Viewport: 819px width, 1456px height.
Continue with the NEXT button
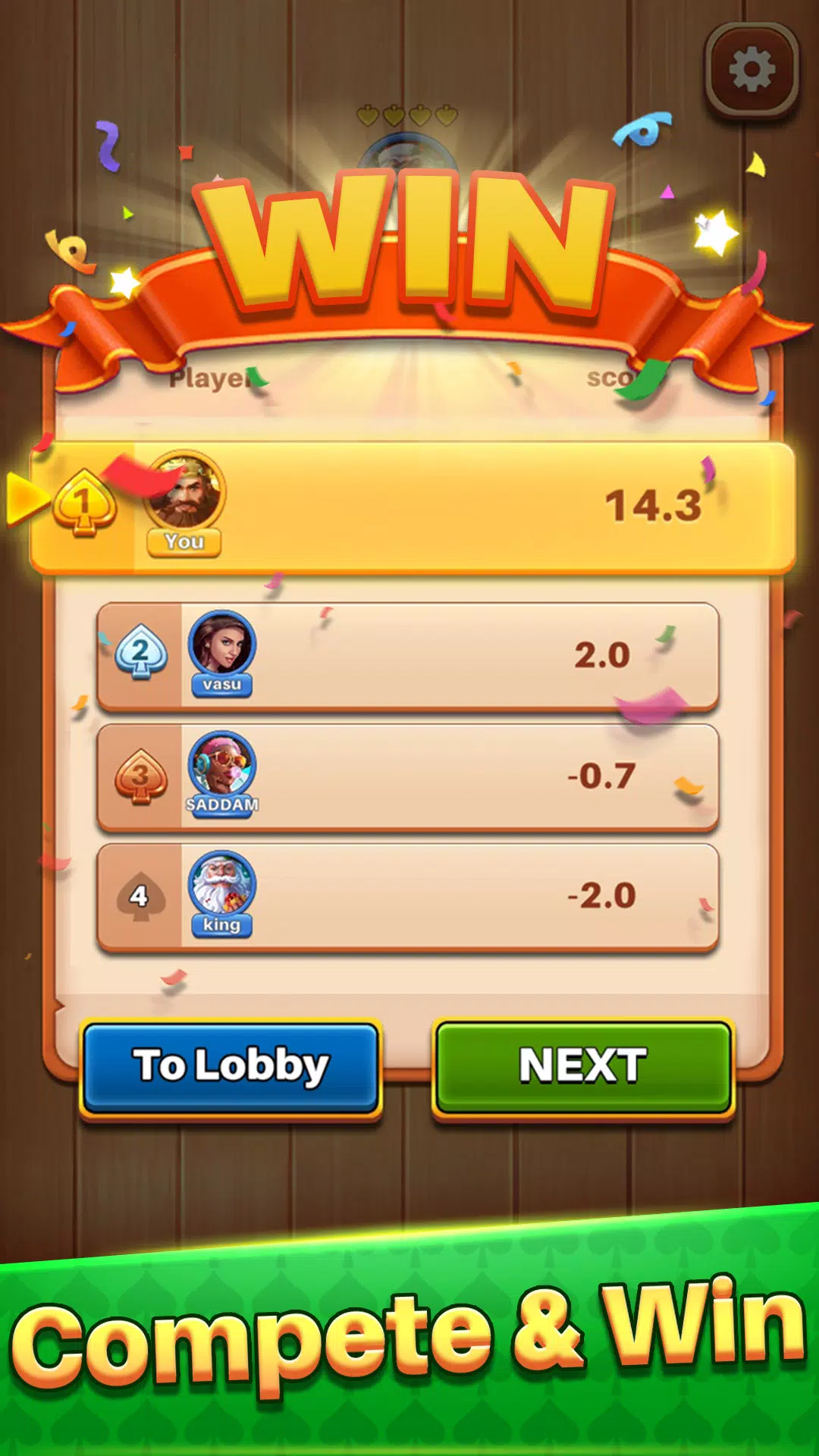click(x=582, y=1068)
